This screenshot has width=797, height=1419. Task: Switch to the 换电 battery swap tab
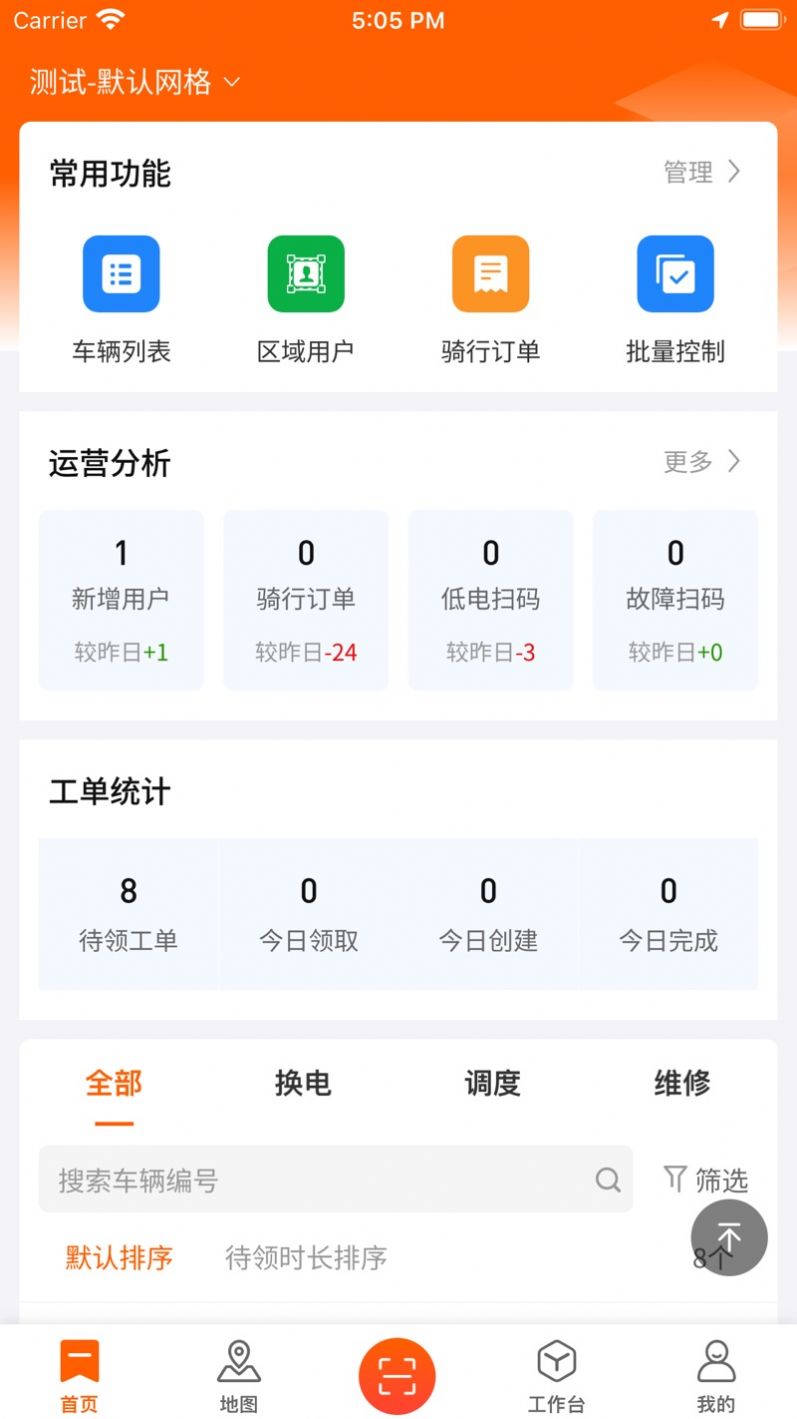[303, 1083]
